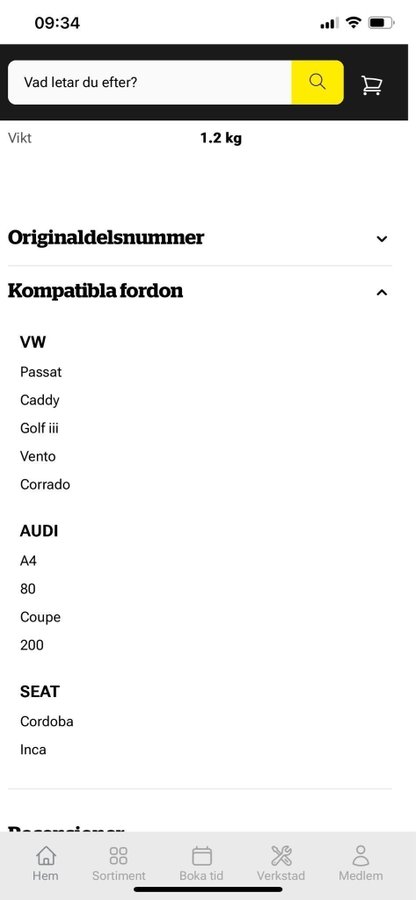Screen dimensions: 416x900
Task: Open the Boka tid tab
Action: coord(201,863)
